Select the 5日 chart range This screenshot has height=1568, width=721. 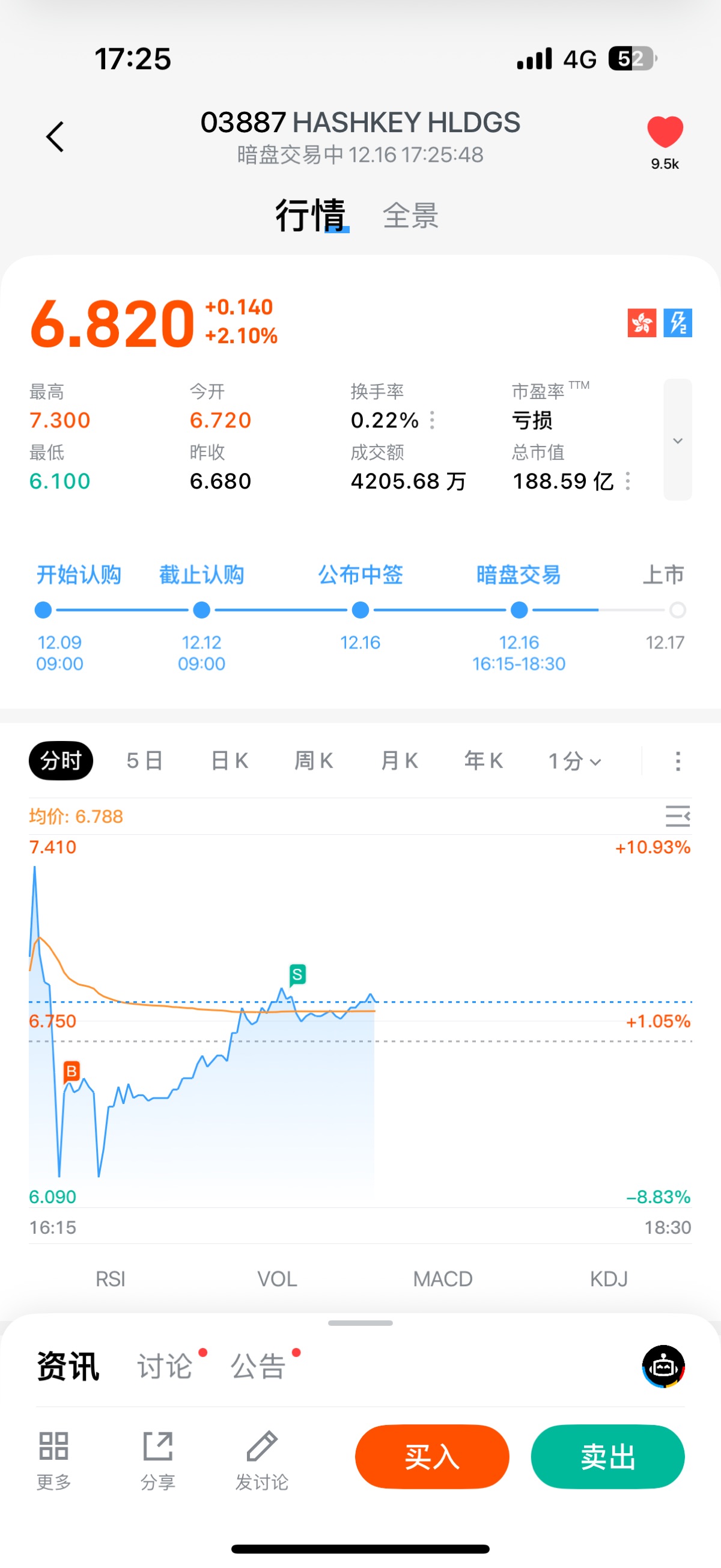coord(144,760)
